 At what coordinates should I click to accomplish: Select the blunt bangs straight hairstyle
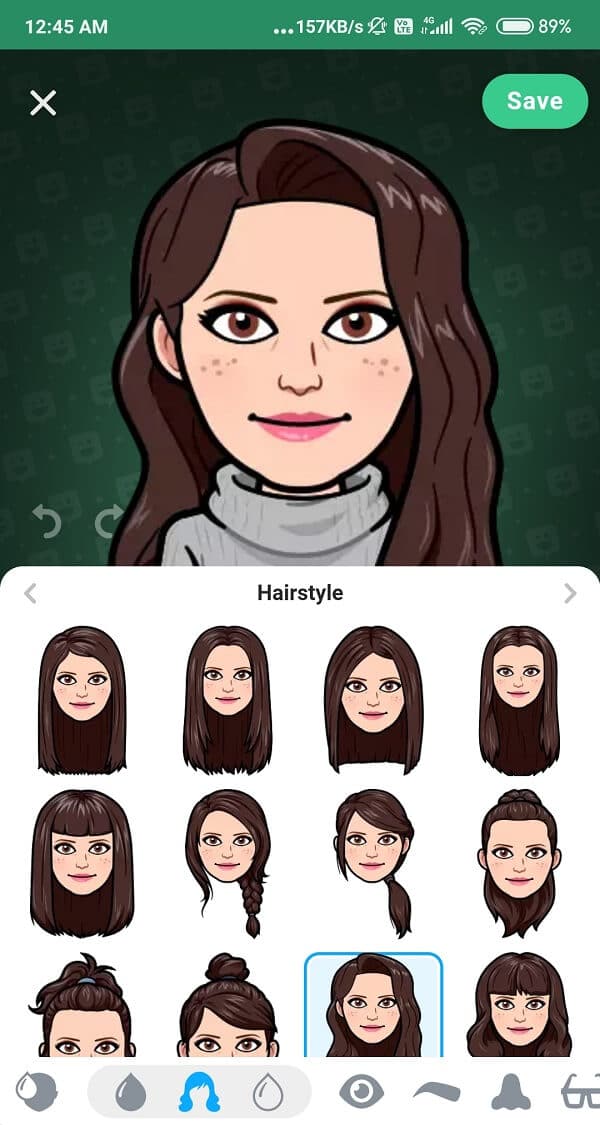pyautogui.click(x=82, y=862)
